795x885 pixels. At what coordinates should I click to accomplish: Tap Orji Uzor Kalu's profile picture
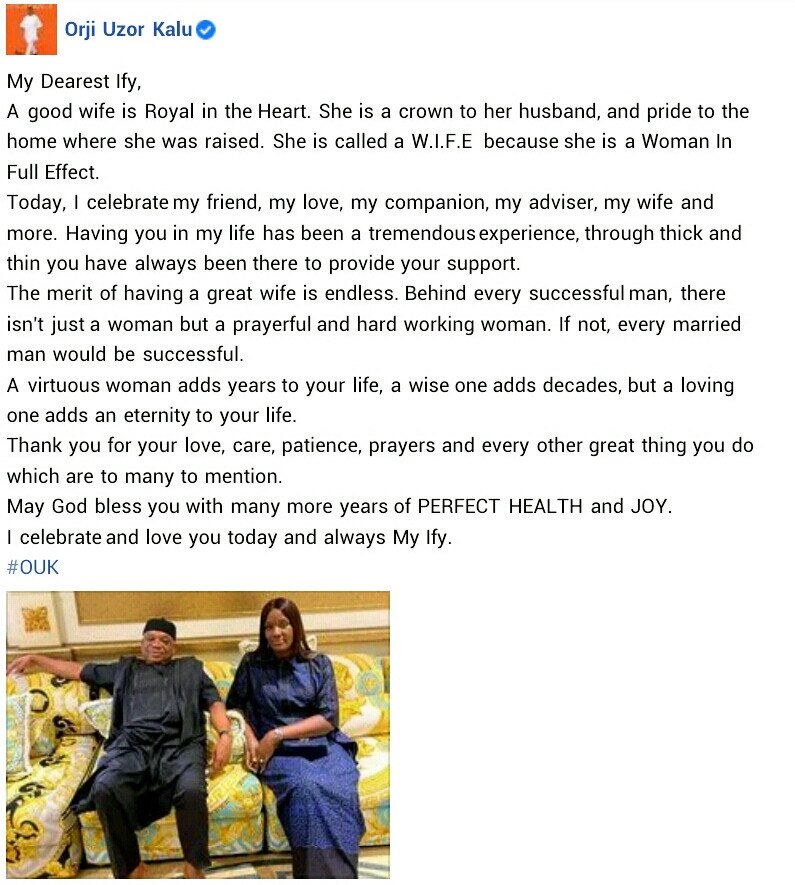(31, 29)
